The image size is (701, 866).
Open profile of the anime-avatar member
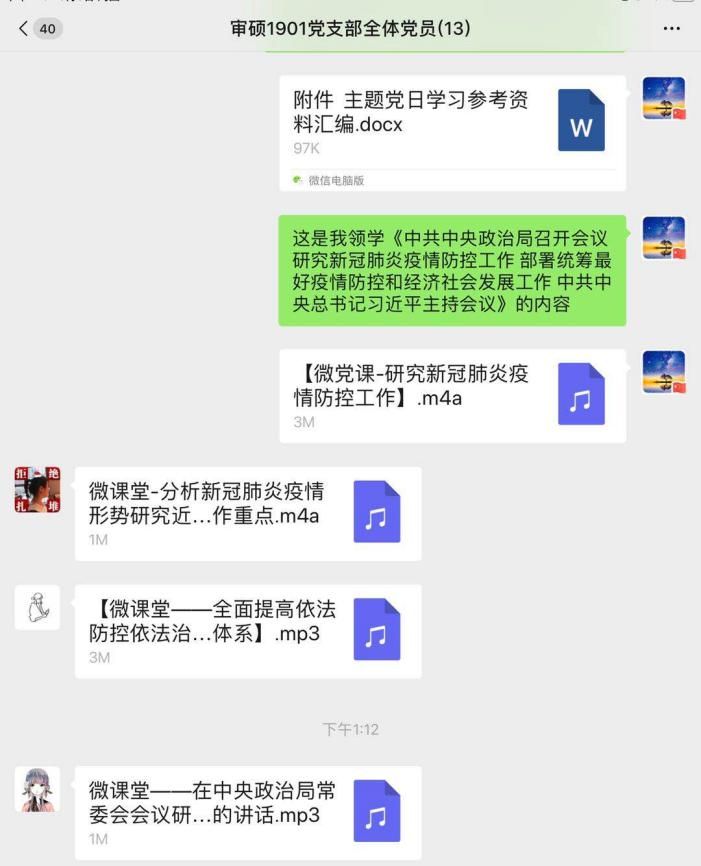[38, 789]
